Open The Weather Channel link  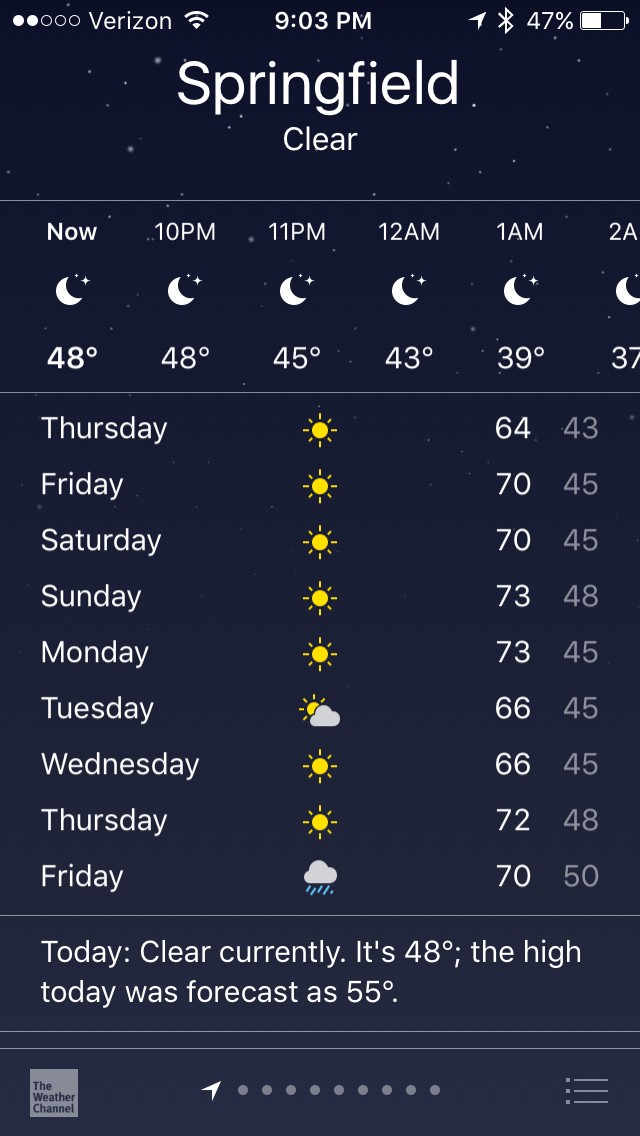point(54,1092)
